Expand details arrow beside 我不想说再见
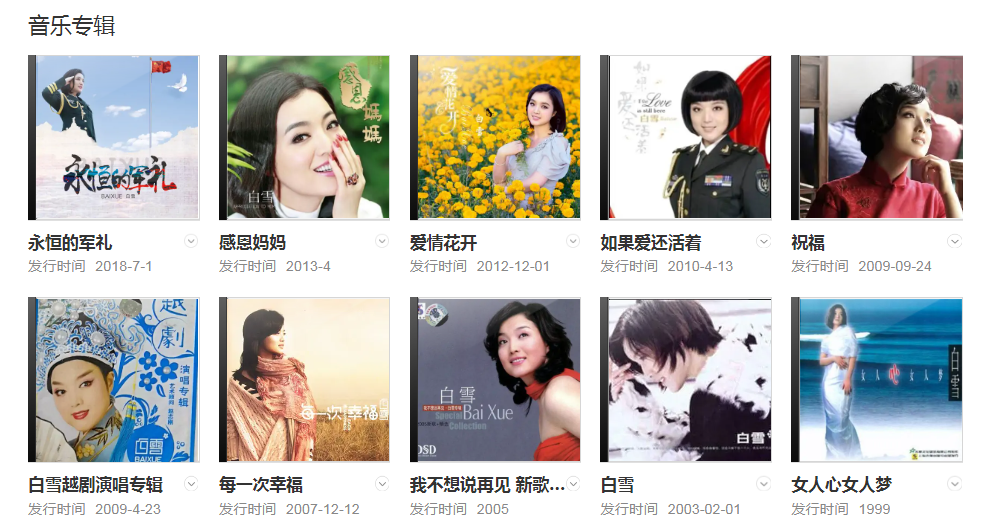The height and width of the screenshot is (532, 998). click(573, 483)
